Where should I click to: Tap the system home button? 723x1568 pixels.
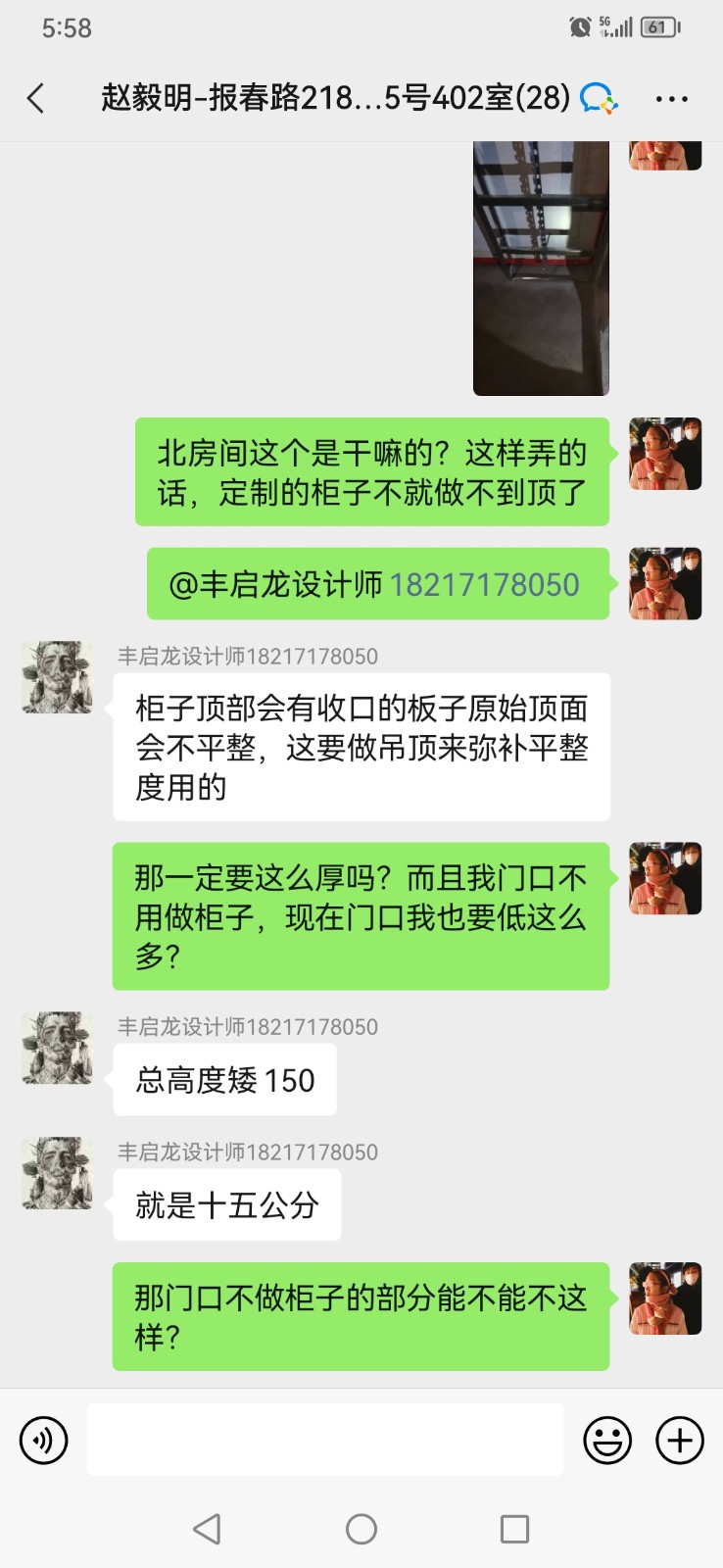(361, 1529)
